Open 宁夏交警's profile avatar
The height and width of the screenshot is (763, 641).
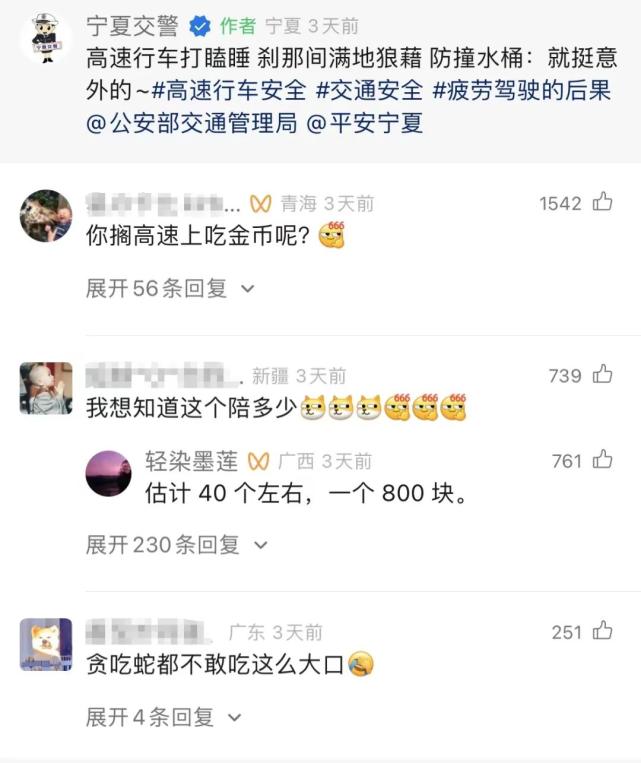click(46, 40)
